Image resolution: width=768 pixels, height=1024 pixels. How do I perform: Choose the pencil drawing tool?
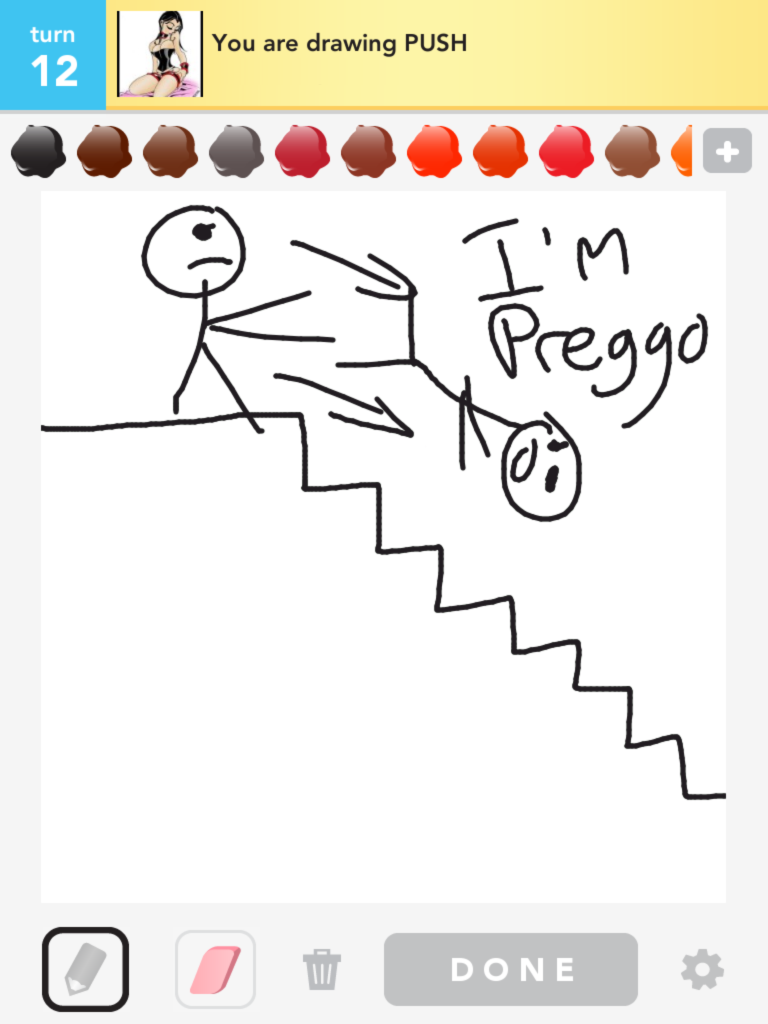85,969
